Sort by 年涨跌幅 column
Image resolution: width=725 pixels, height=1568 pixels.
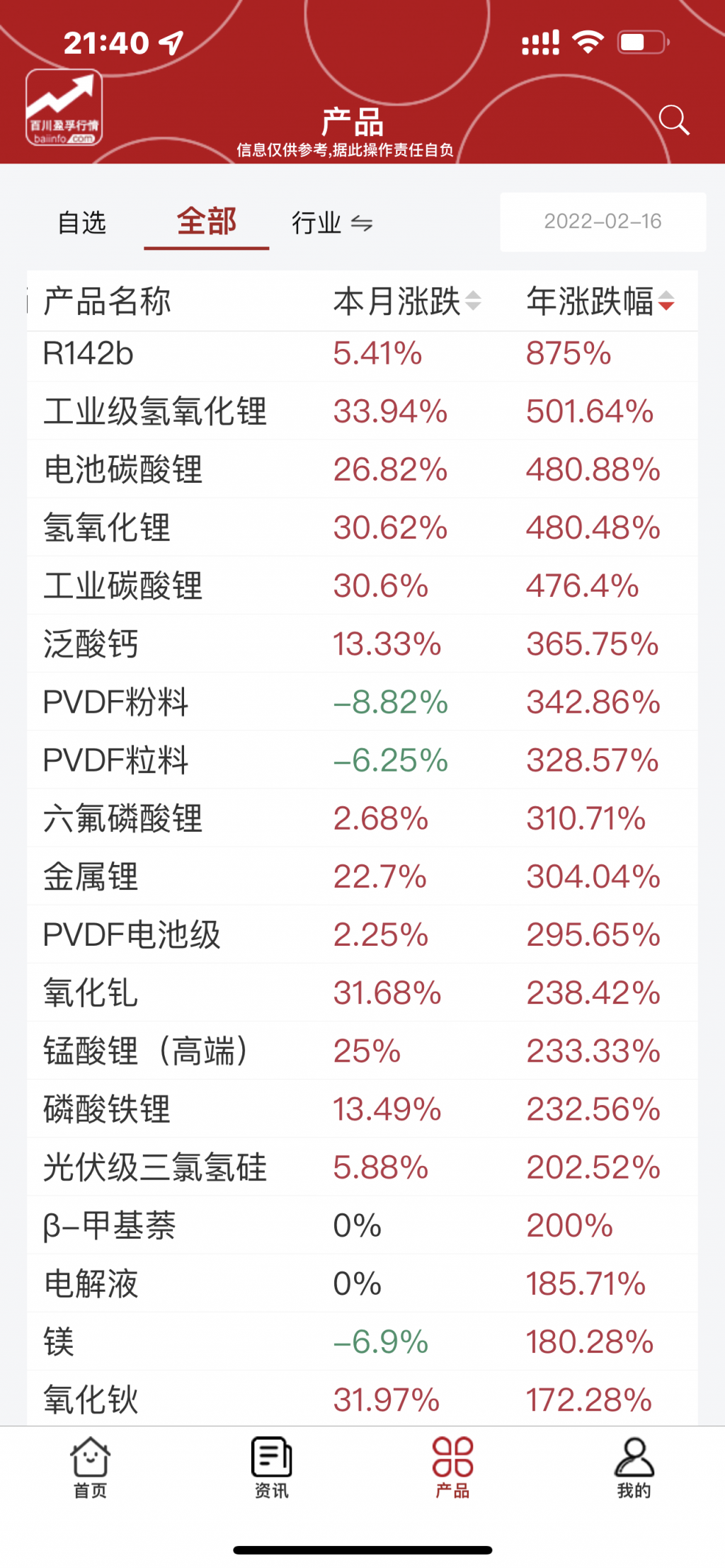coord(600,302)
